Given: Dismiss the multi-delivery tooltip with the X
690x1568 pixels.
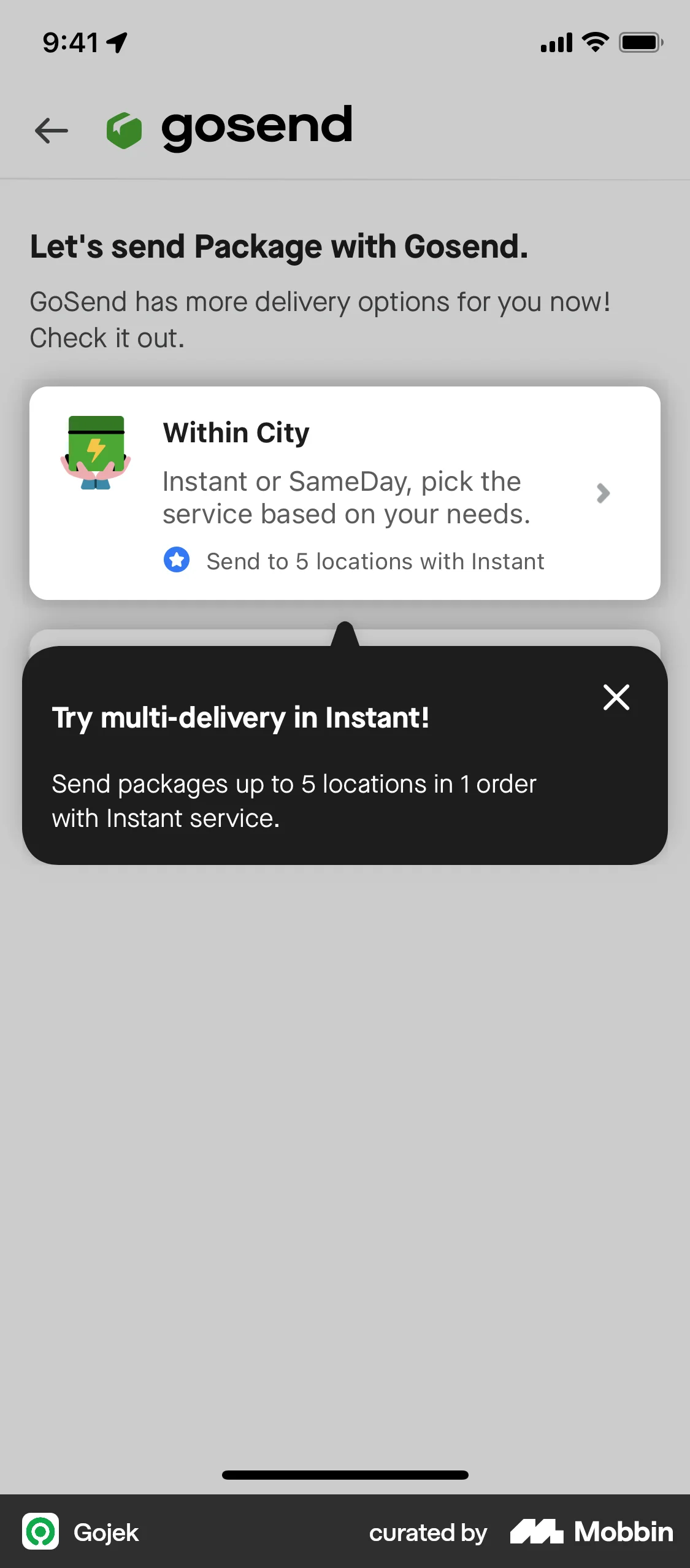Looking at the screenshot, I should click(x=616, y=698).
